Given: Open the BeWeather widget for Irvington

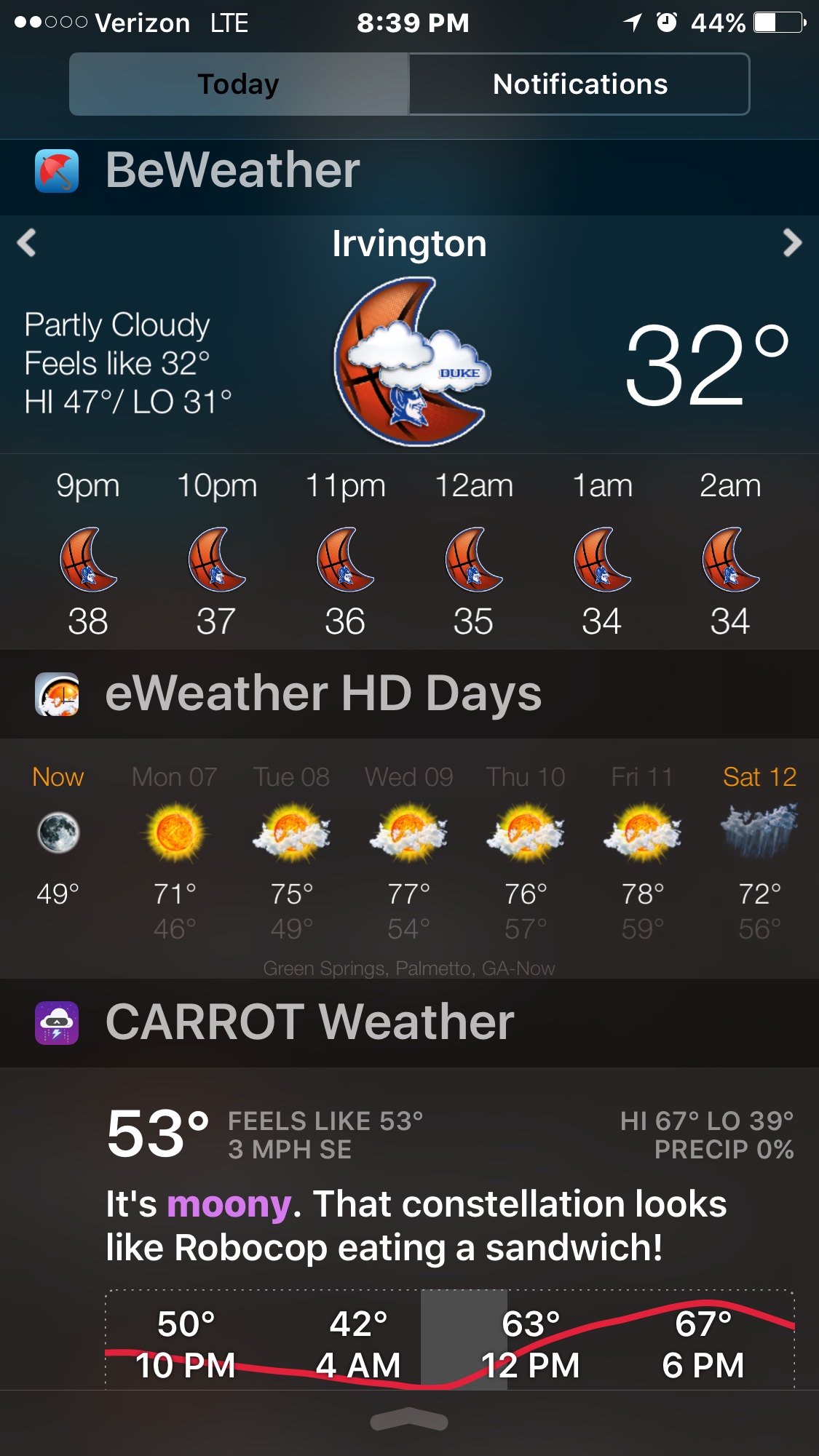Looking at the screenshot, I should click(409, 362).
